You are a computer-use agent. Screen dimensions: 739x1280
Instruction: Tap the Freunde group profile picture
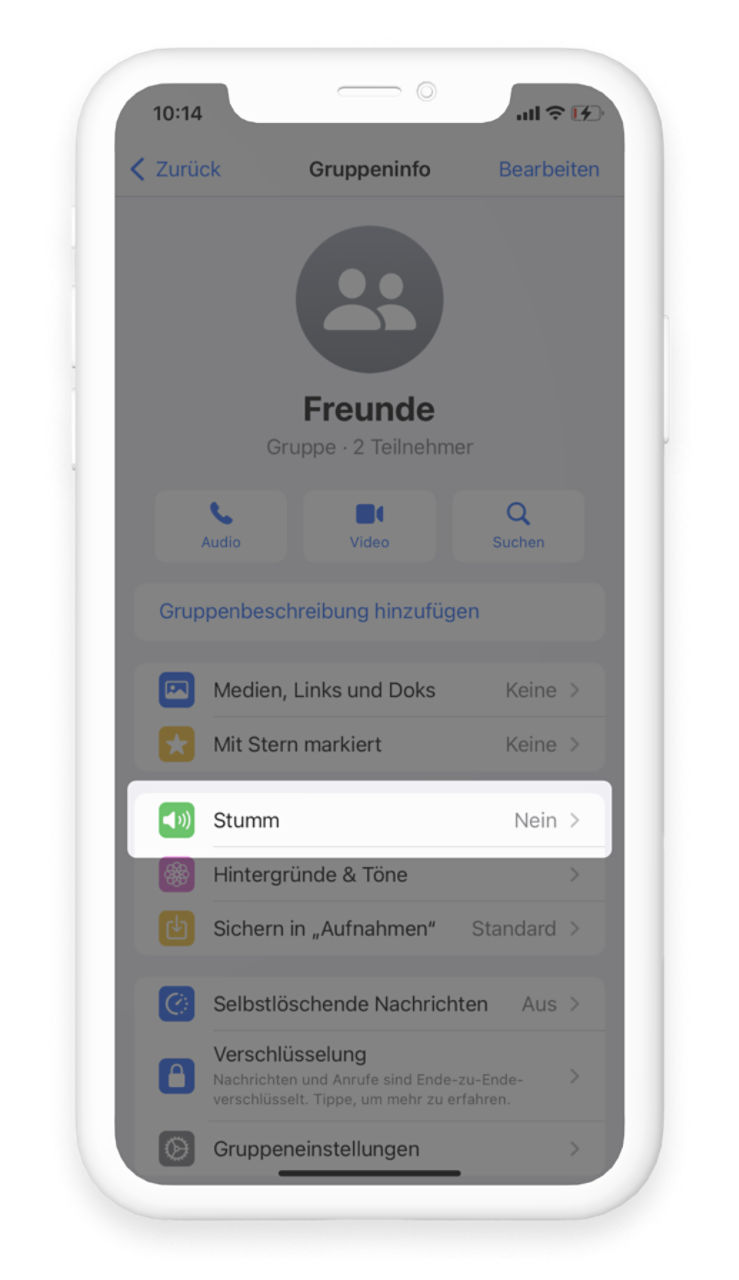369,299
